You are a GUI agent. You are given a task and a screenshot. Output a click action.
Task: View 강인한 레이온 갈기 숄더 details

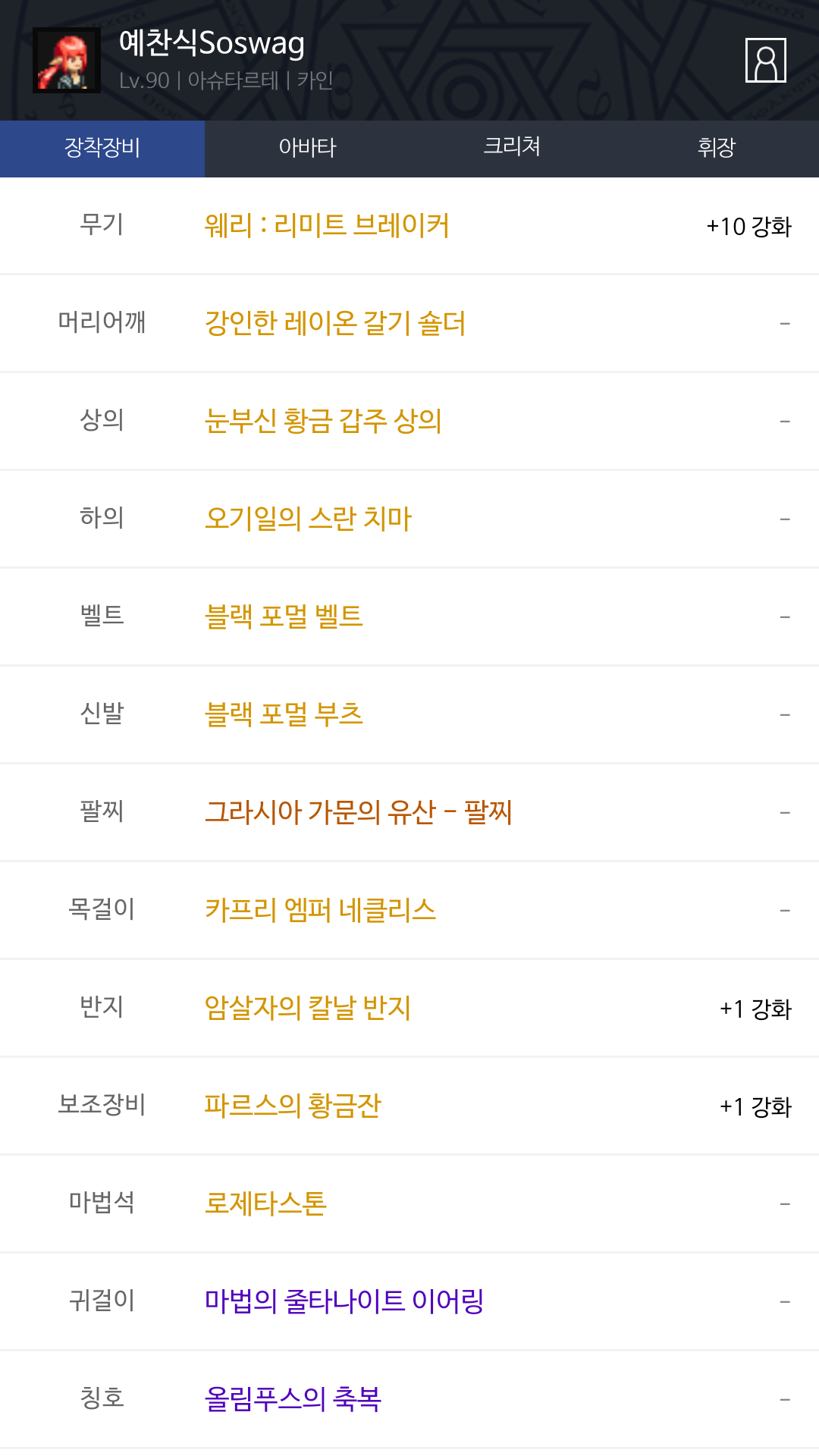(x=335, y=324)
